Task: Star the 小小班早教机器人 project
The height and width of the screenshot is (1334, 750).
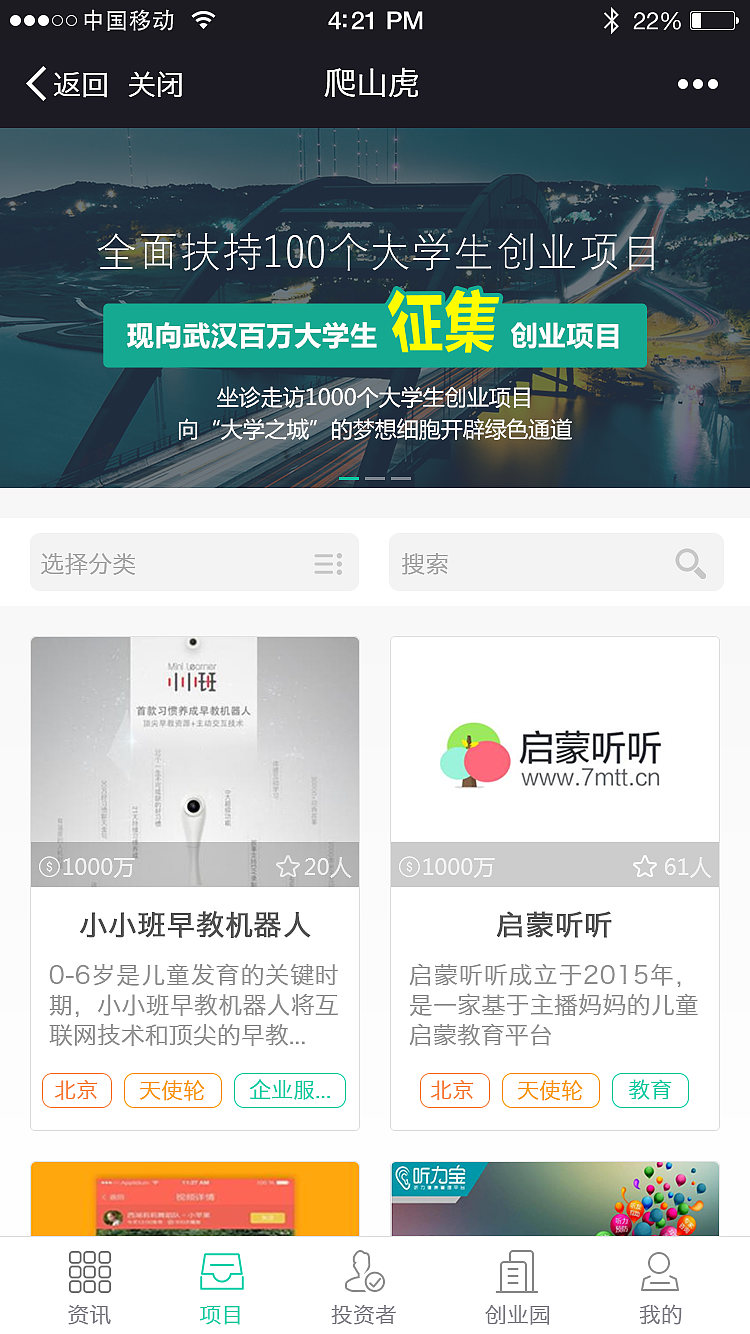Action: coord(286,866)
